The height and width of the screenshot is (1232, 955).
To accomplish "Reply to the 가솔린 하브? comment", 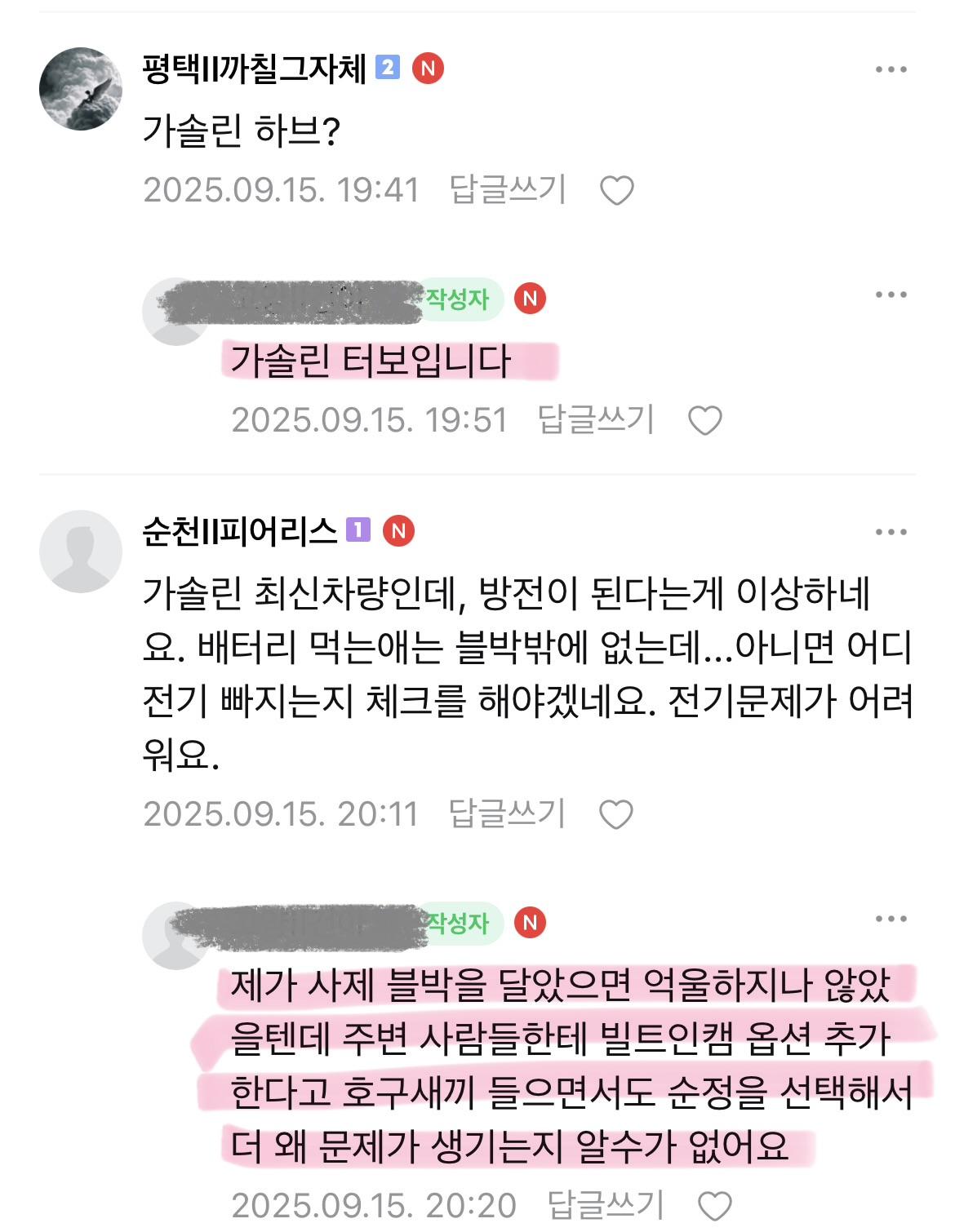I will [x=507, y=190].
